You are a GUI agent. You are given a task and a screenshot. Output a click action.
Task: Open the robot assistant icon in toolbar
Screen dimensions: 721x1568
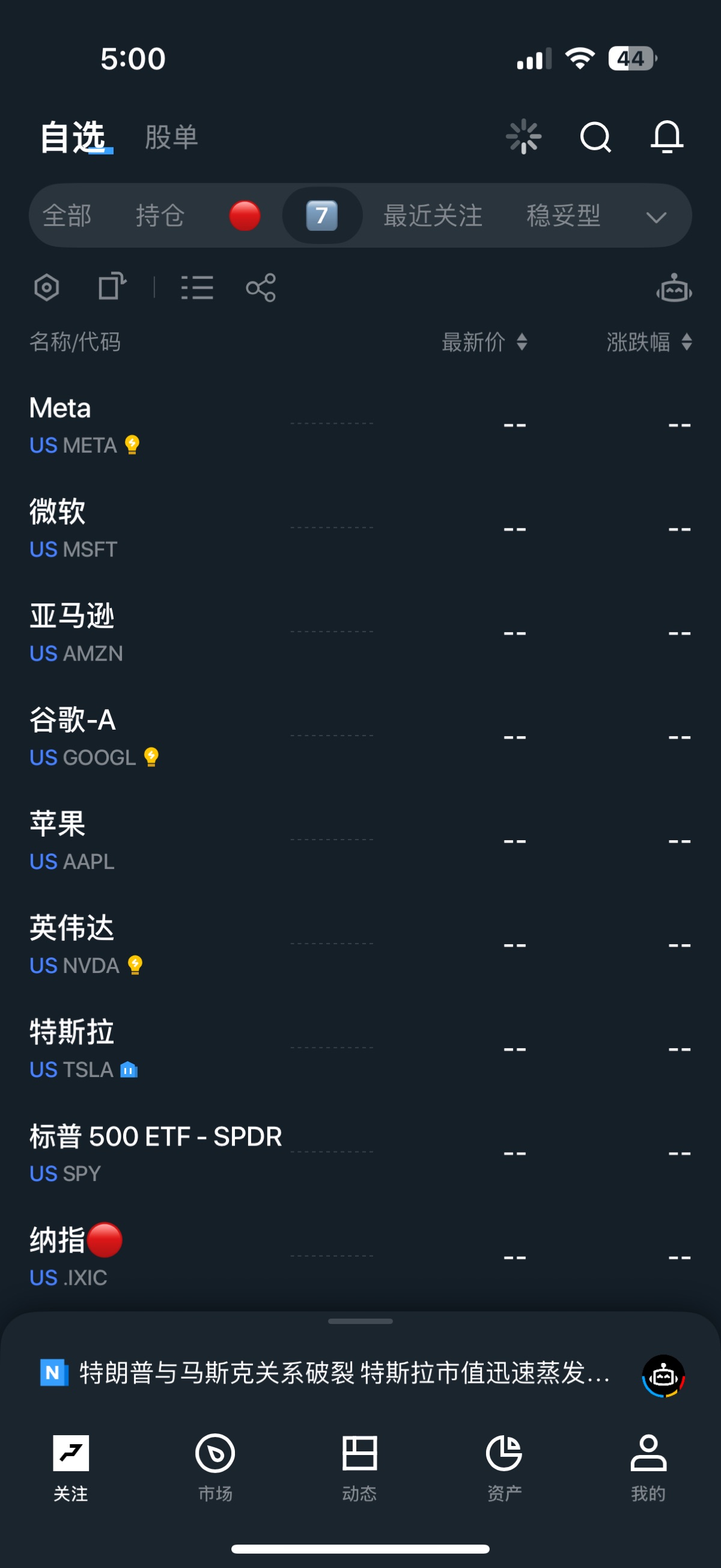tap(674, 288)
